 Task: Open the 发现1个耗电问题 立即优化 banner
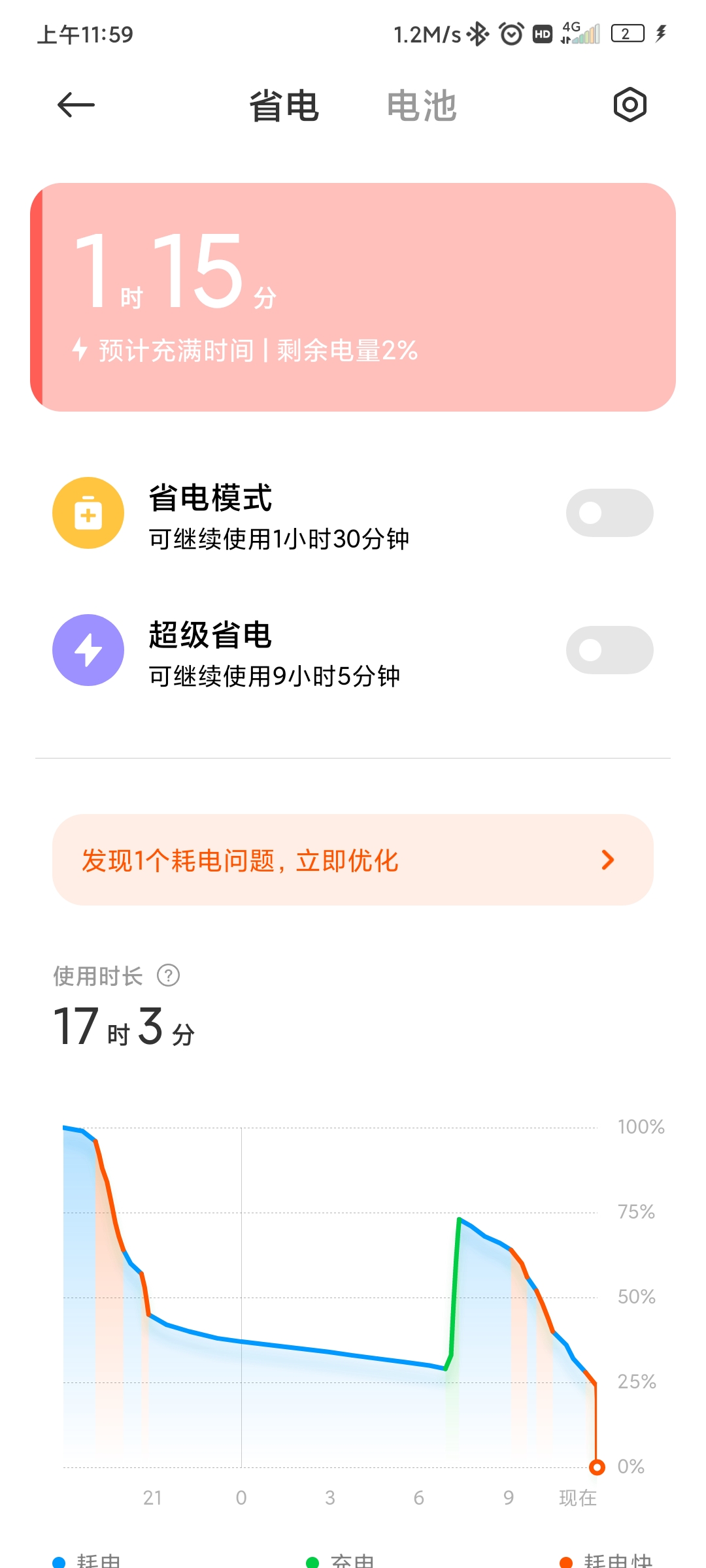353,860
